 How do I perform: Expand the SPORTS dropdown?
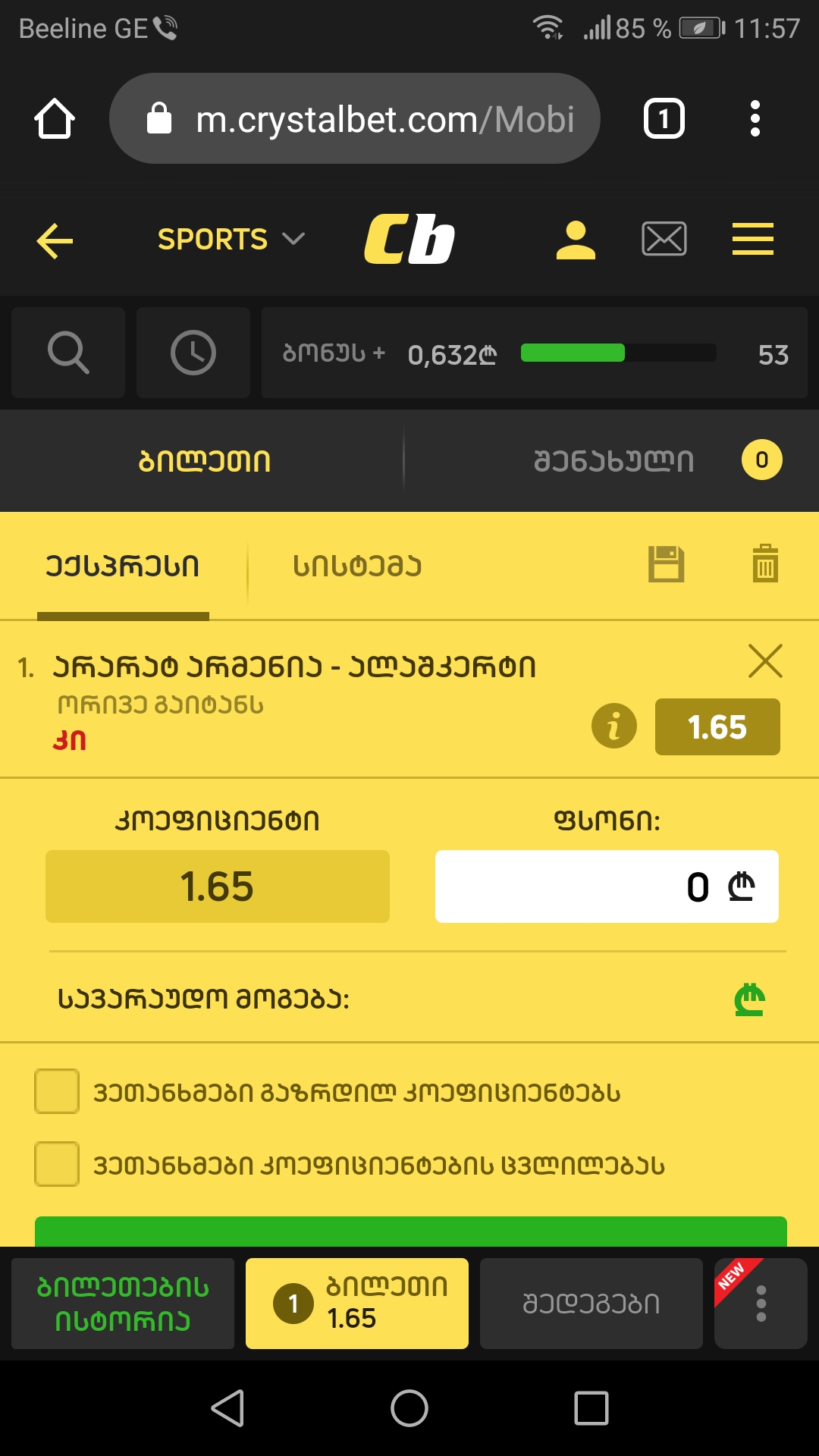click(x=231, y=240)
